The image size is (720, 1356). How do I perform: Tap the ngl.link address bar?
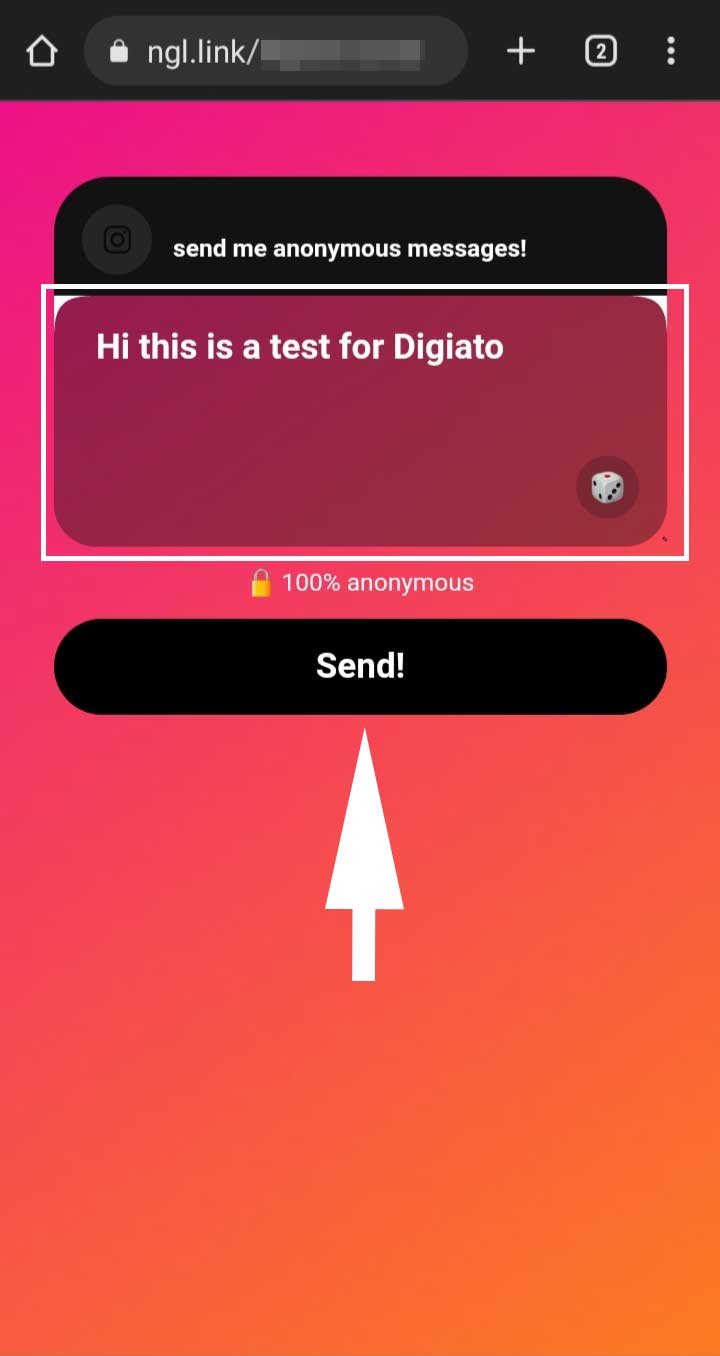[276, 50]
